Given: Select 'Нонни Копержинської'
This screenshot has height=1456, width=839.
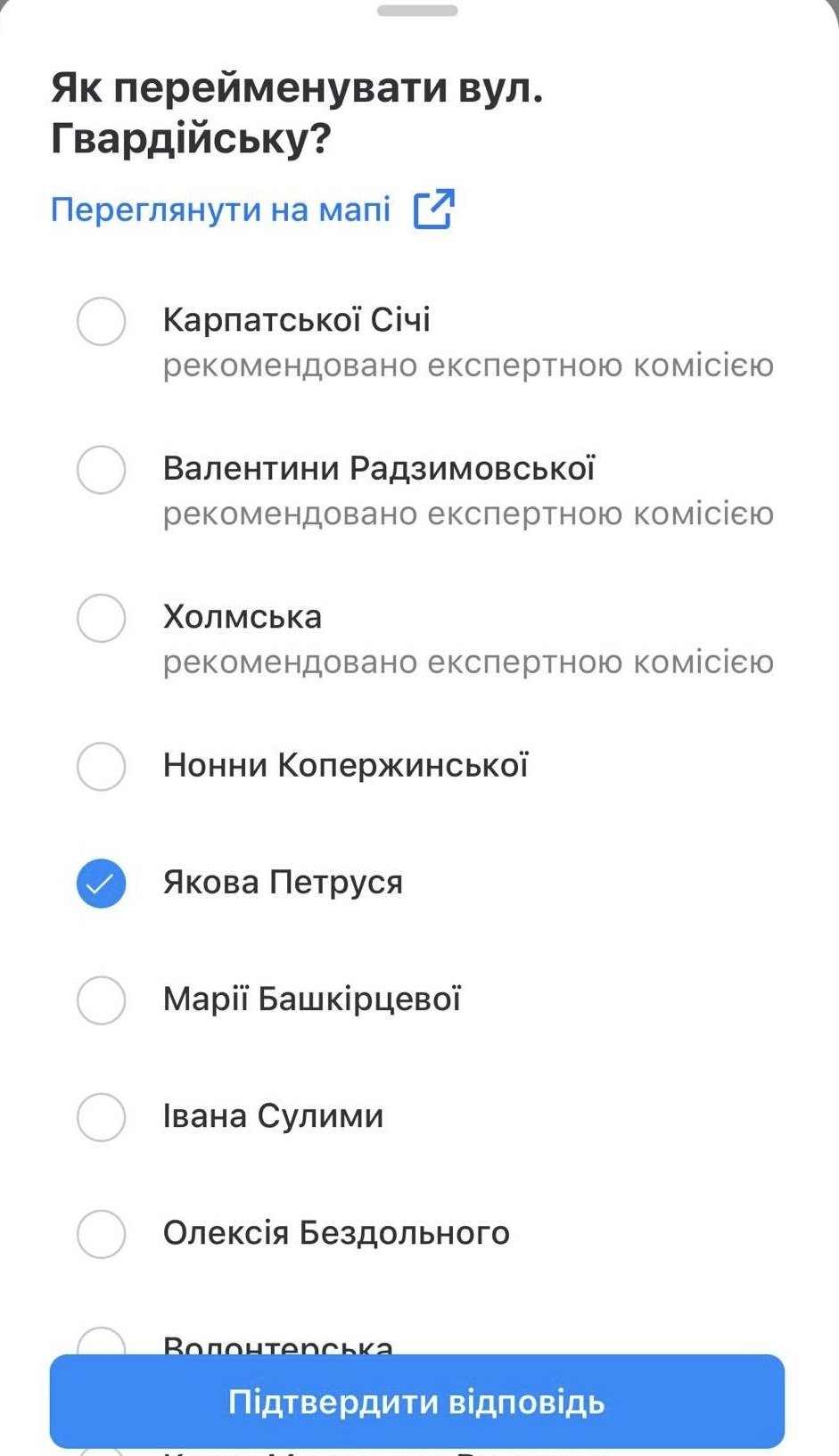Looking at the screenshot, I should click(101, 766).
